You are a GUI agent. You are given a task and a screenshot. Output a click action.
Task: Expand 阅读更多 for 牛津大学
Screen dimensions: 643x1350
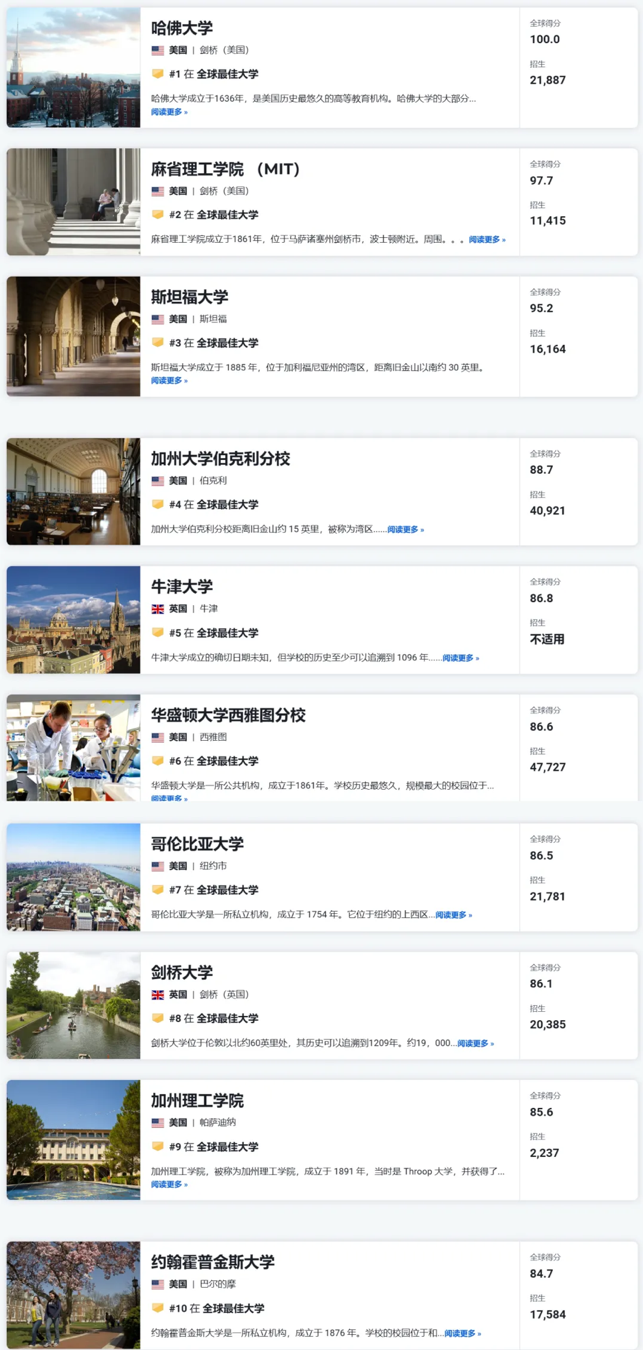point(460,658)
